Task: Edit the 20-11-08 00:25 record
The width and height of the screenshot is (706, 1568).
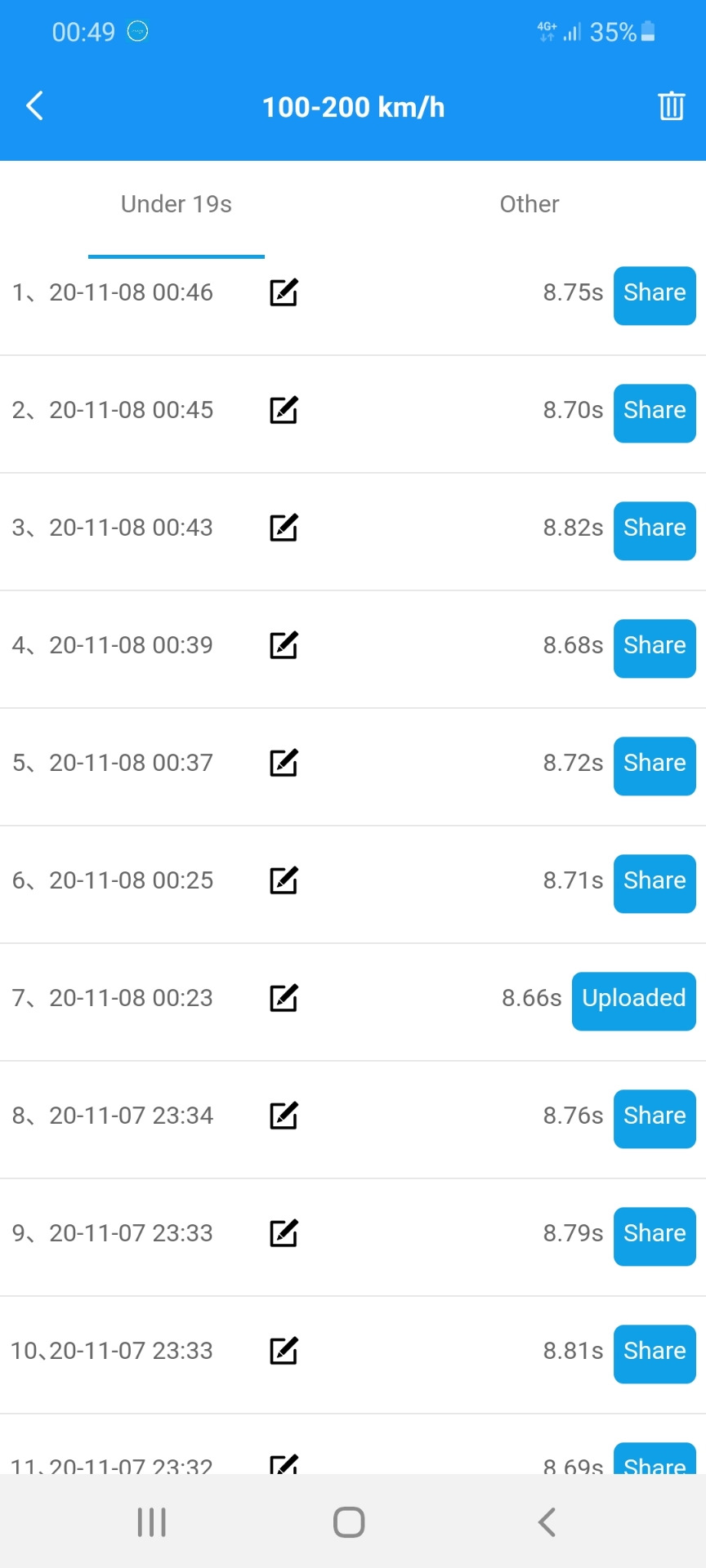Action: pyautogui.click(x=284, y=880)
